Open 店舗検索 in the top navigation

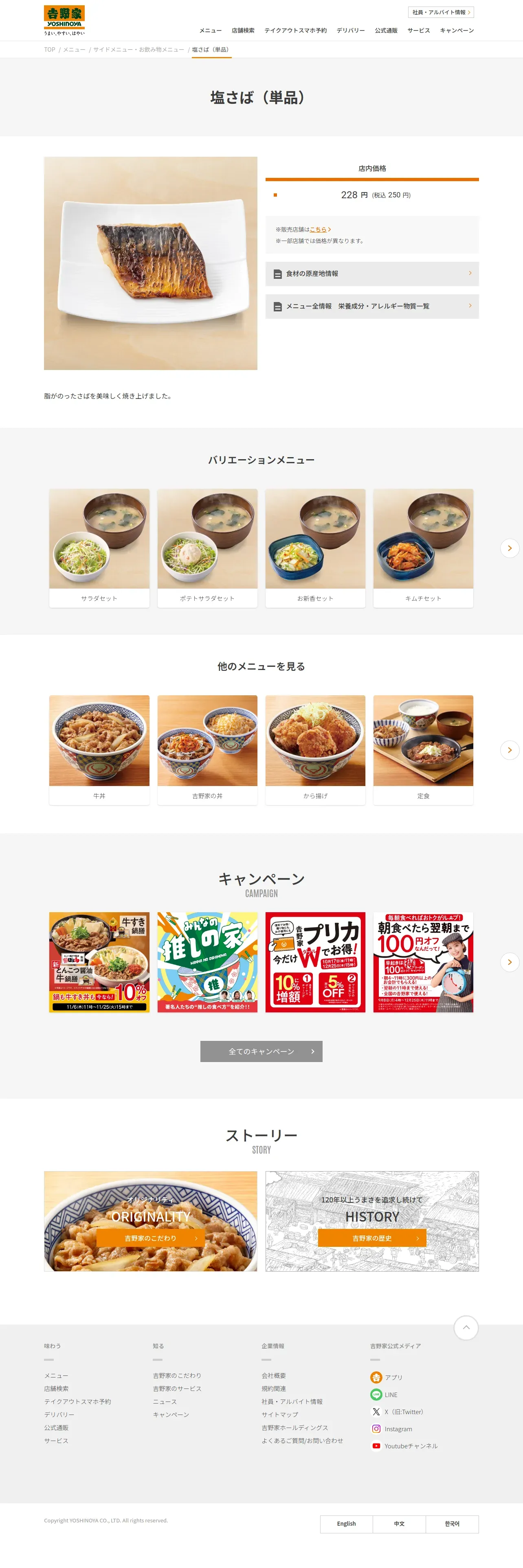[x=243, y=31]
